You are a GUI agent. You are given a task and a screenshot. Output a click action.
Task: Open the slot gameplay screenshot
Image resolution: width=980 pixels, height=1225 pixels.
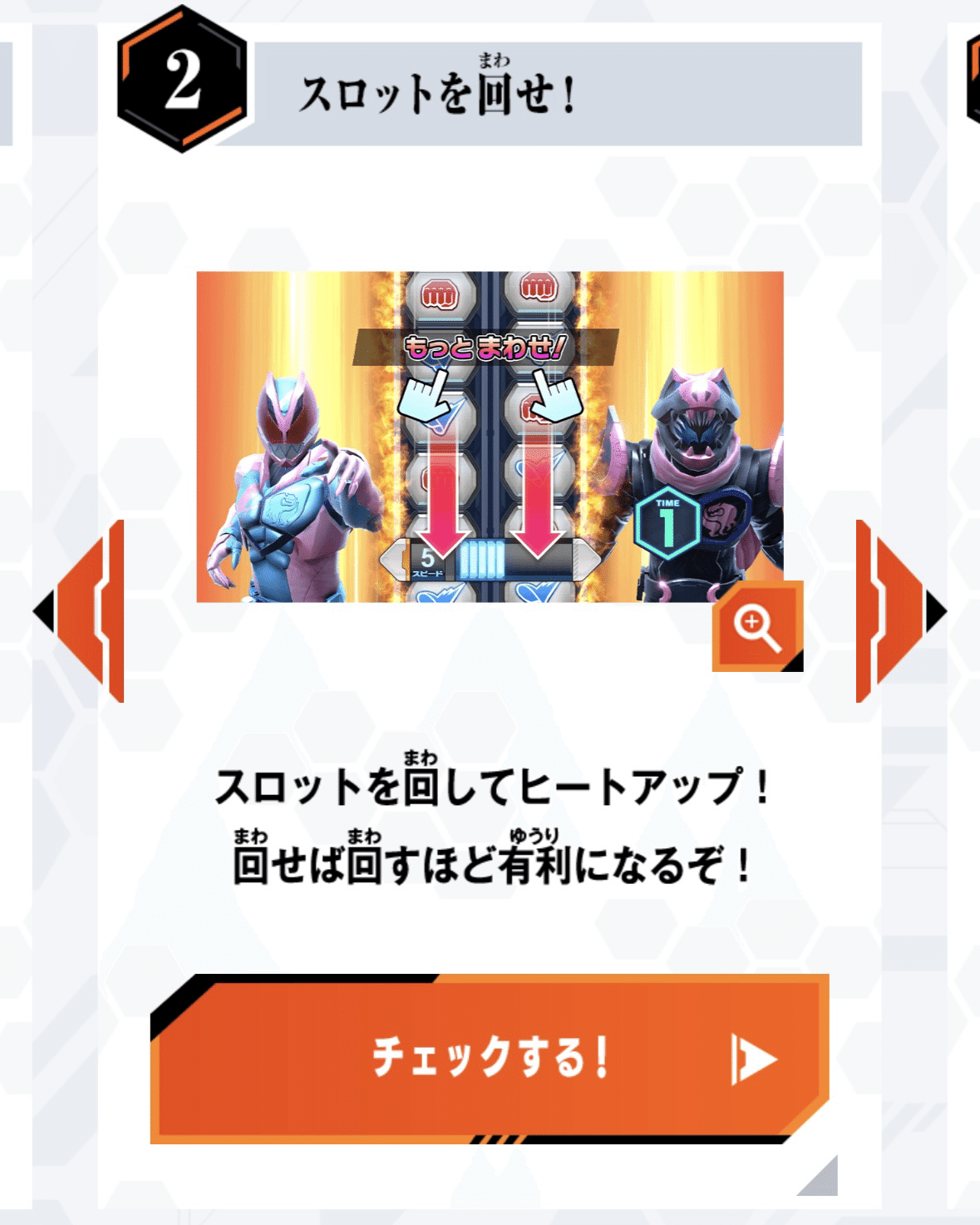(489, 437)
